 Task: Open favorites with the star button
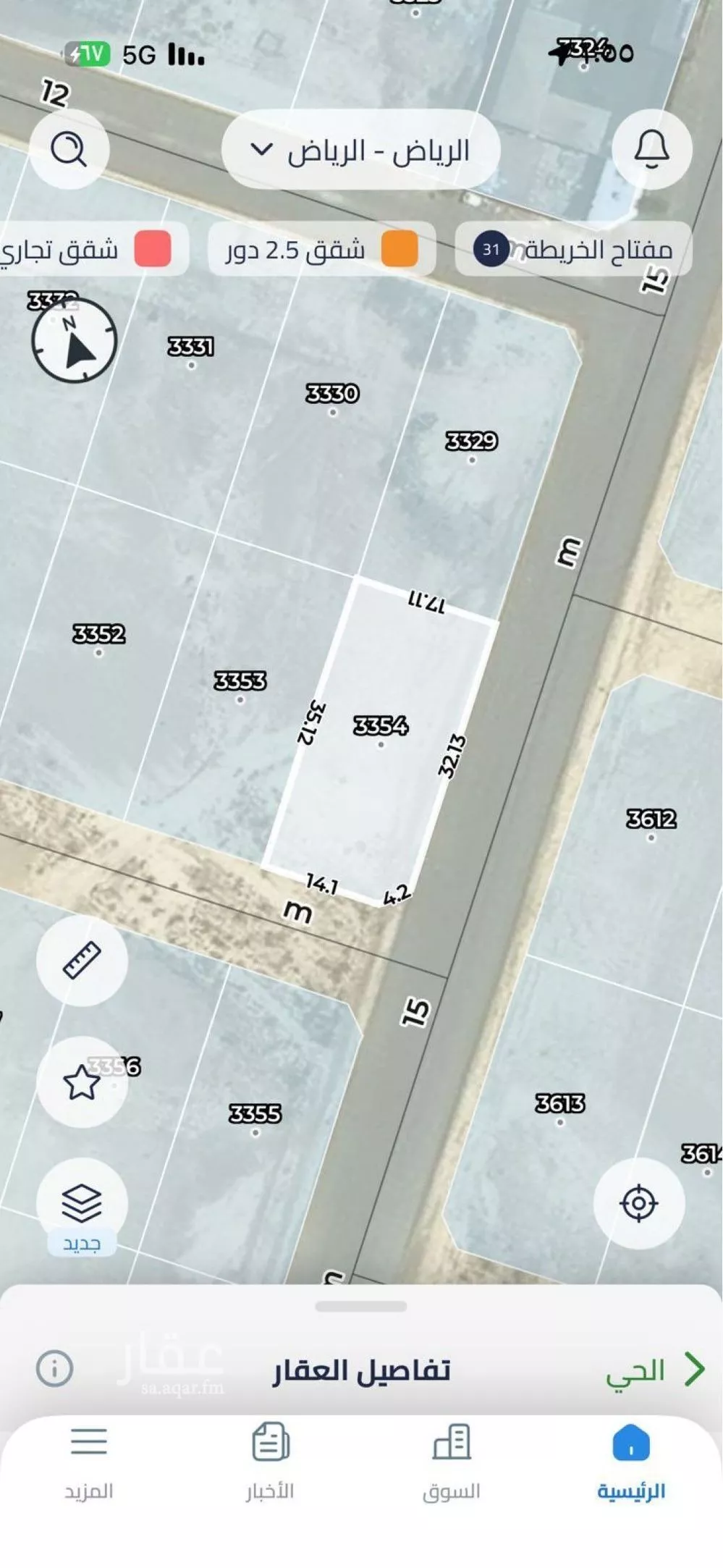click(x=82, y=1083)
